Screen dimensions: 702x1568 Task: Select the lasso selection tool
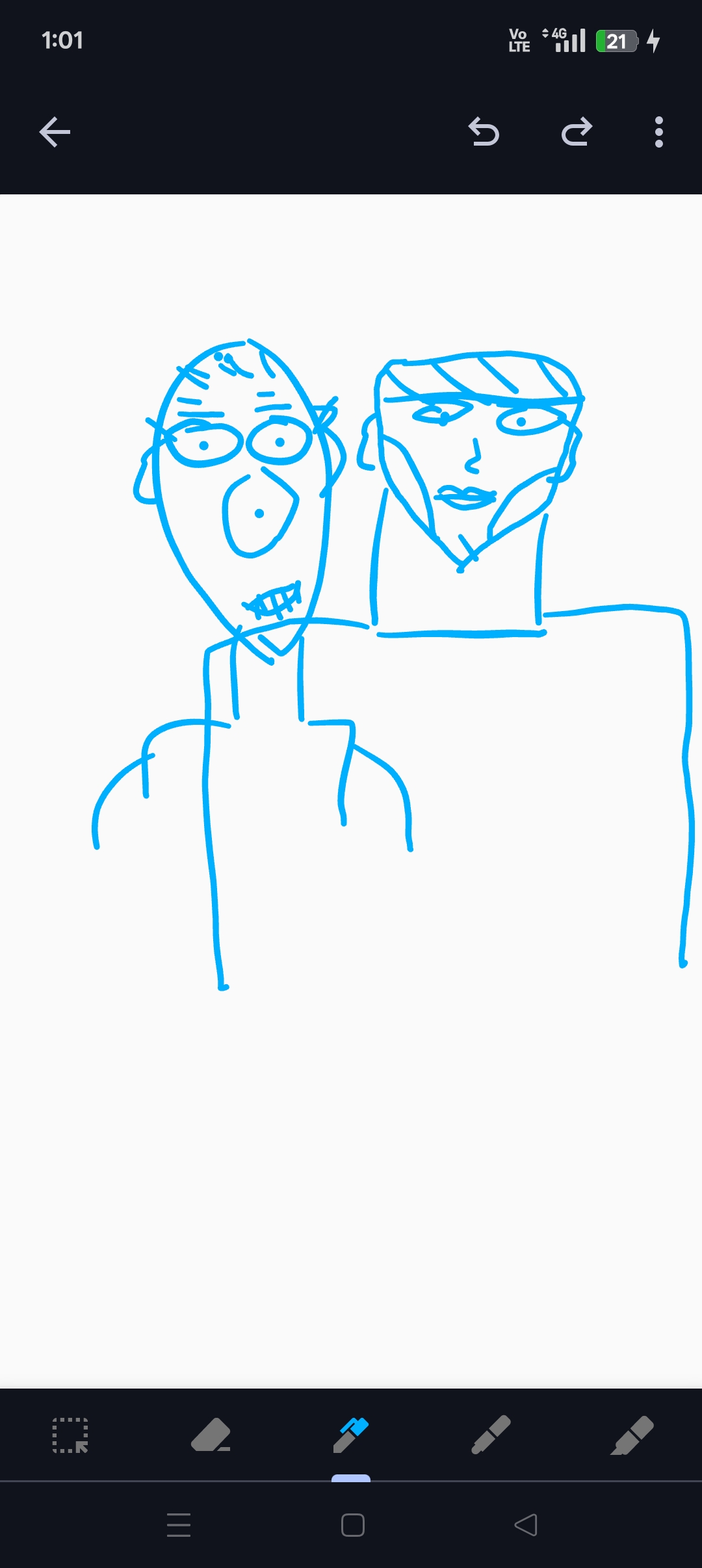click(x=70, y=1435)
